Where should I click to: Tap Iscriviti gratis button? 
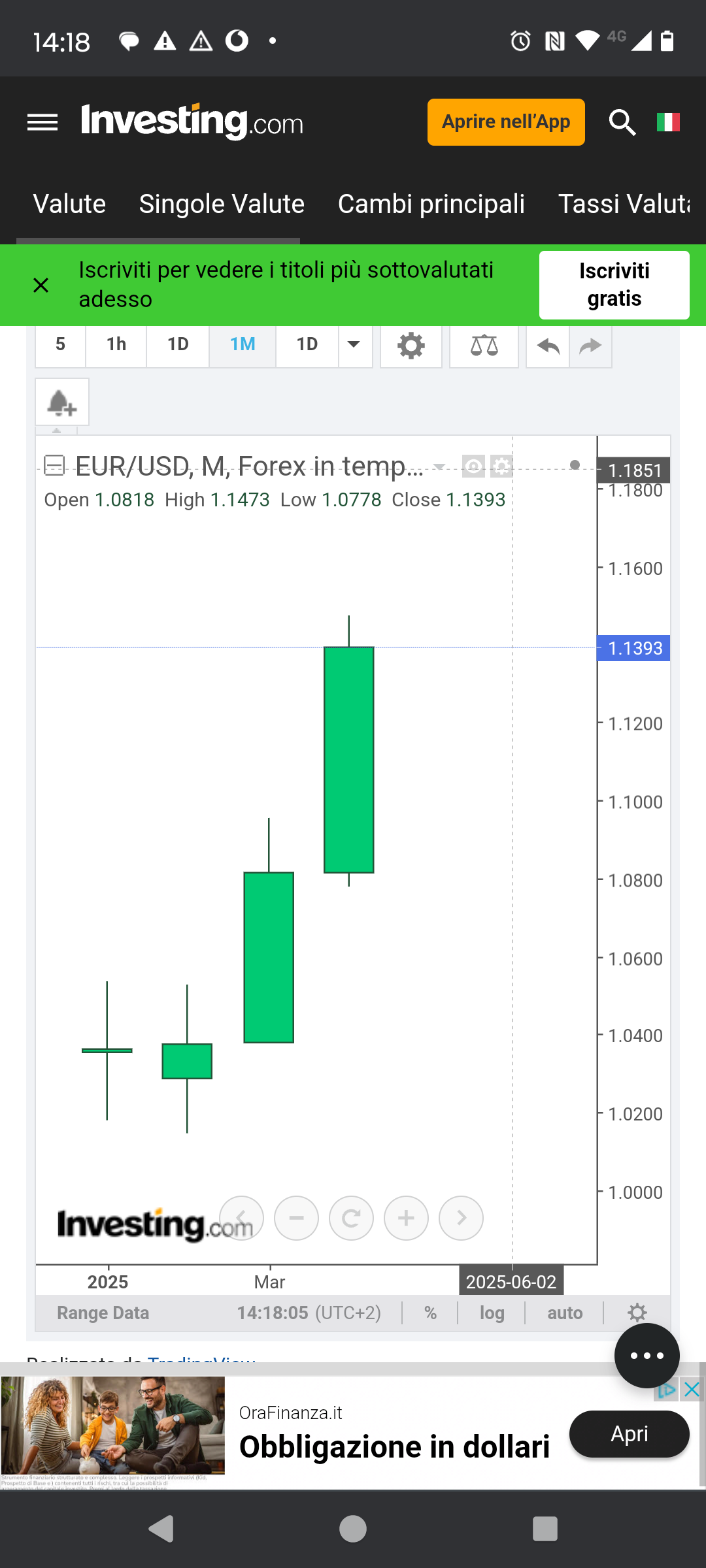(614, 285)
